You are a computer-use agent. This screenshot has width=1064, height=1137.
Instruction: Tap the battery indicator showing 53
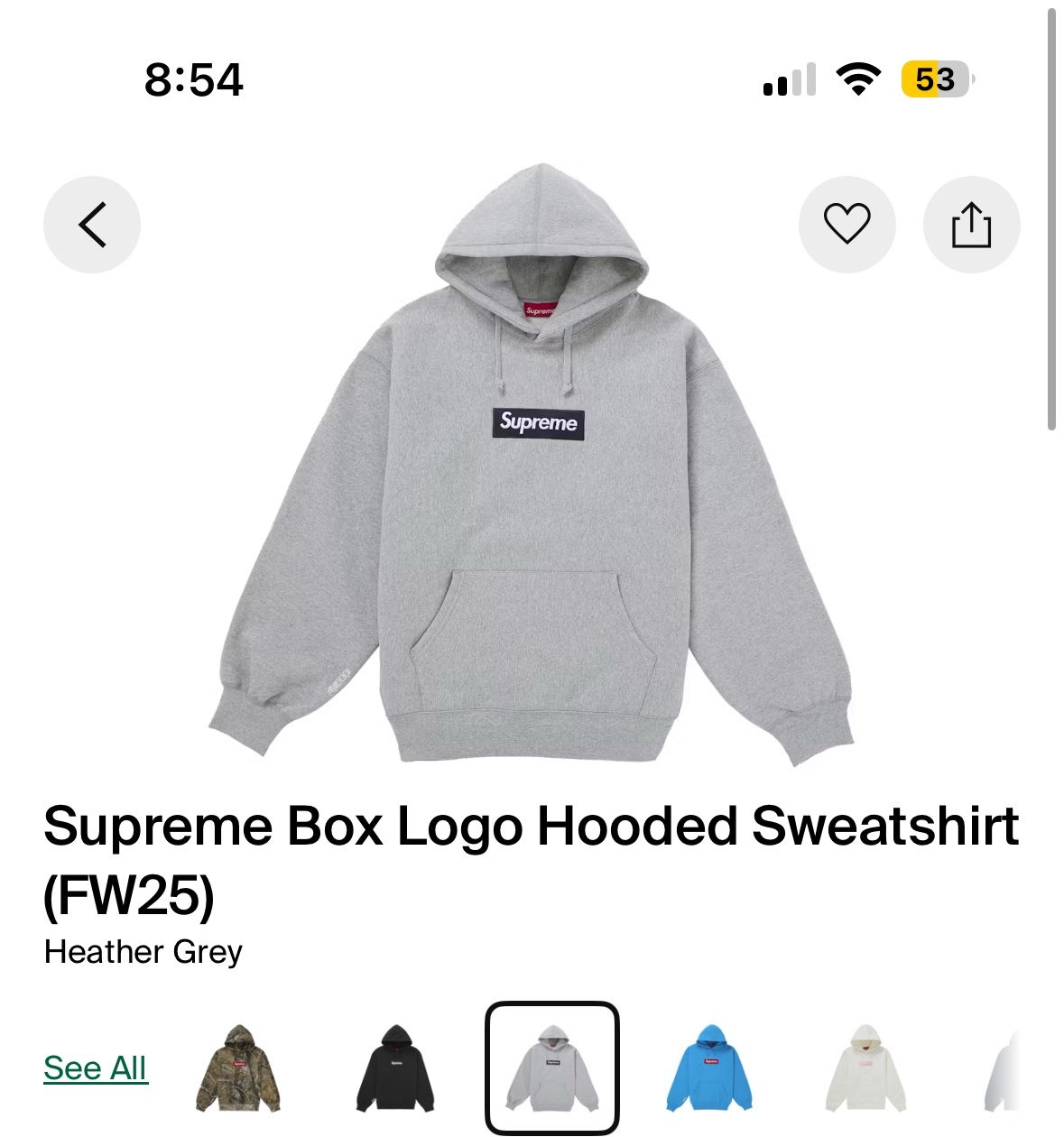(x=934, y=81)
